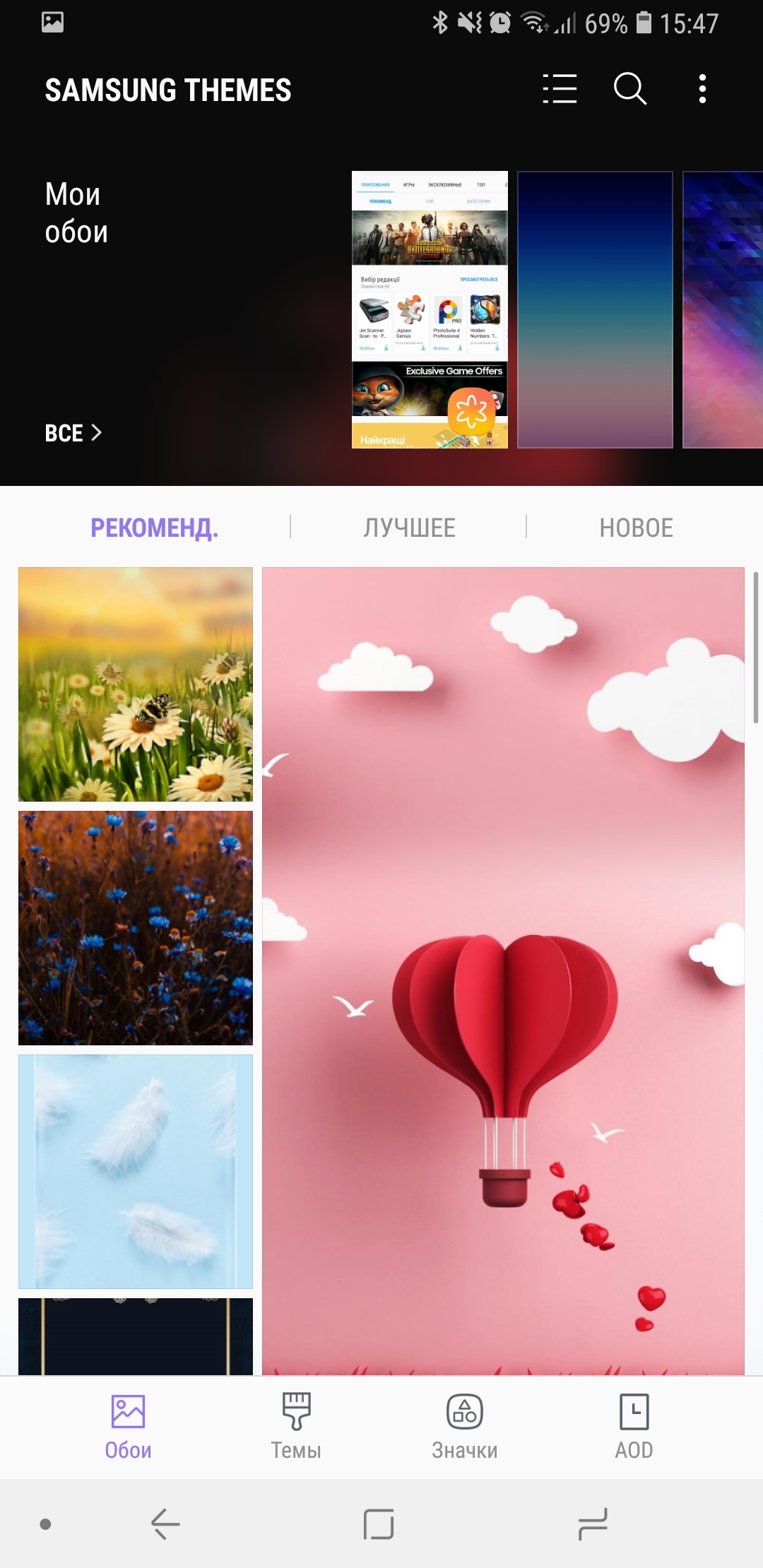
Task: Open the app store screenshot wallpaper
Action: click(x=430, y=309)
